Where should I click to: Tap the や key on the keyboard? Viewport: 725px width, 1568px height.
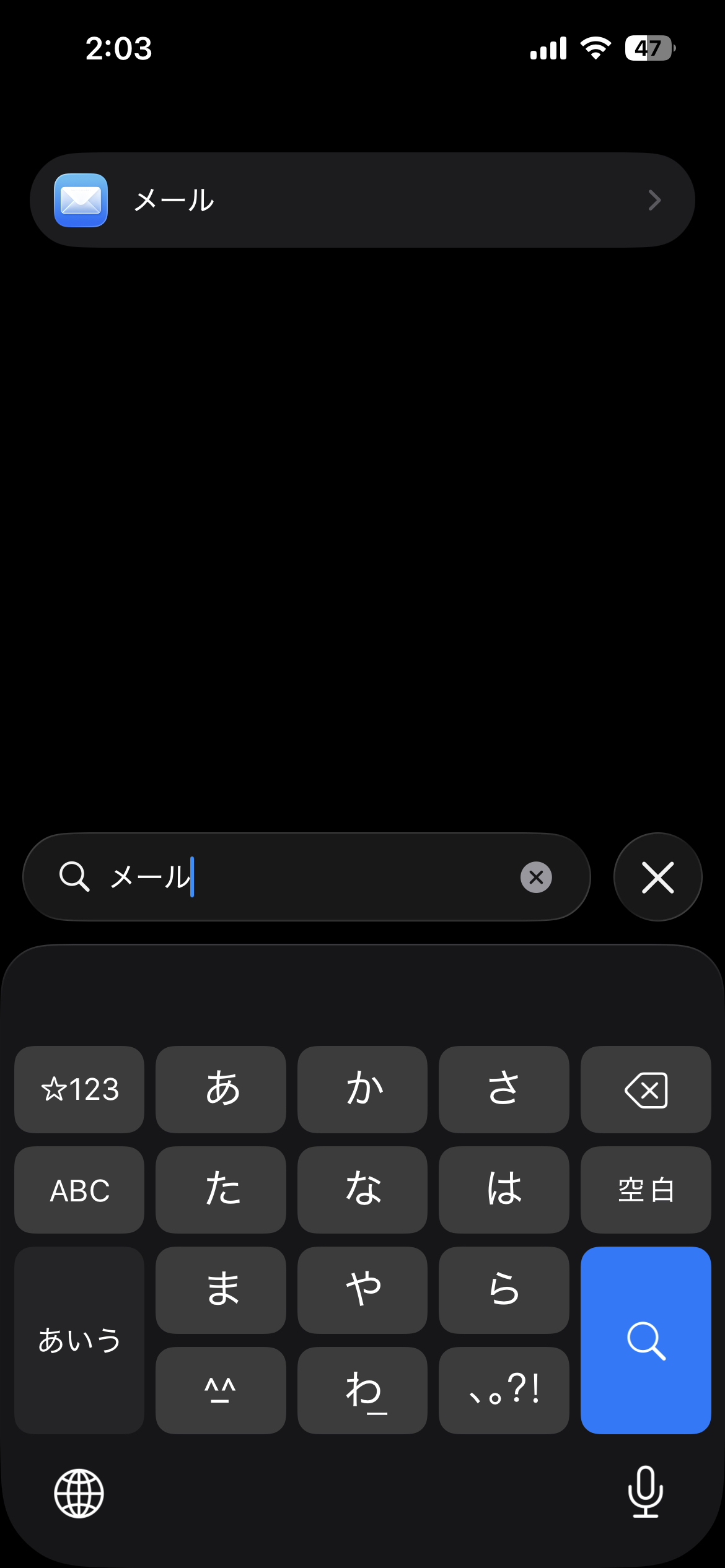[362, 1290]
